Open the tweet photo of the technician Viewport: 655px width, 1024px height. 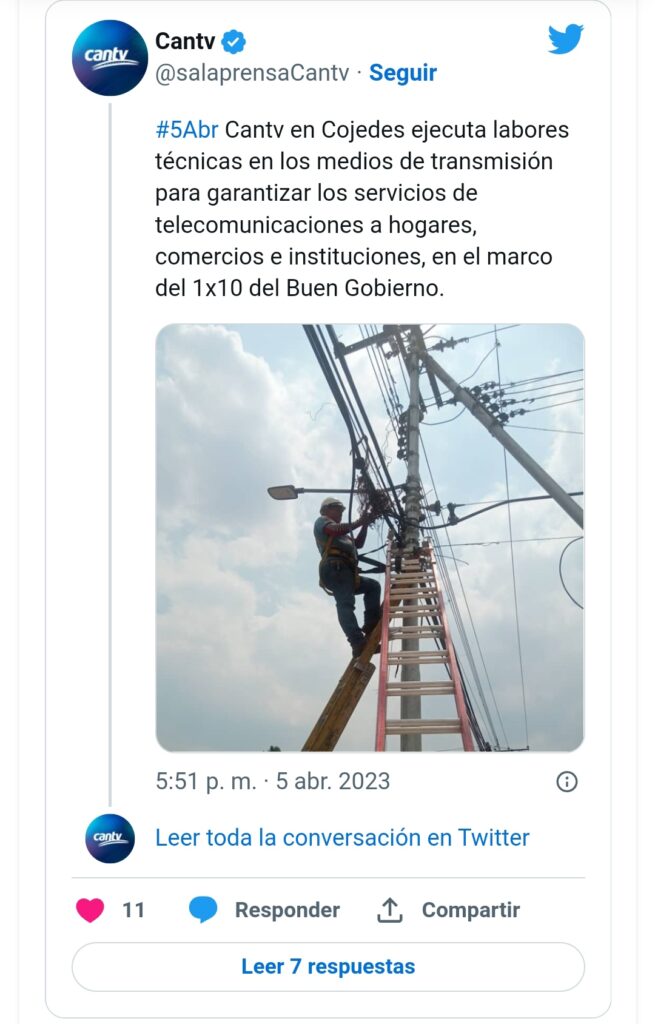pos(369,537)
